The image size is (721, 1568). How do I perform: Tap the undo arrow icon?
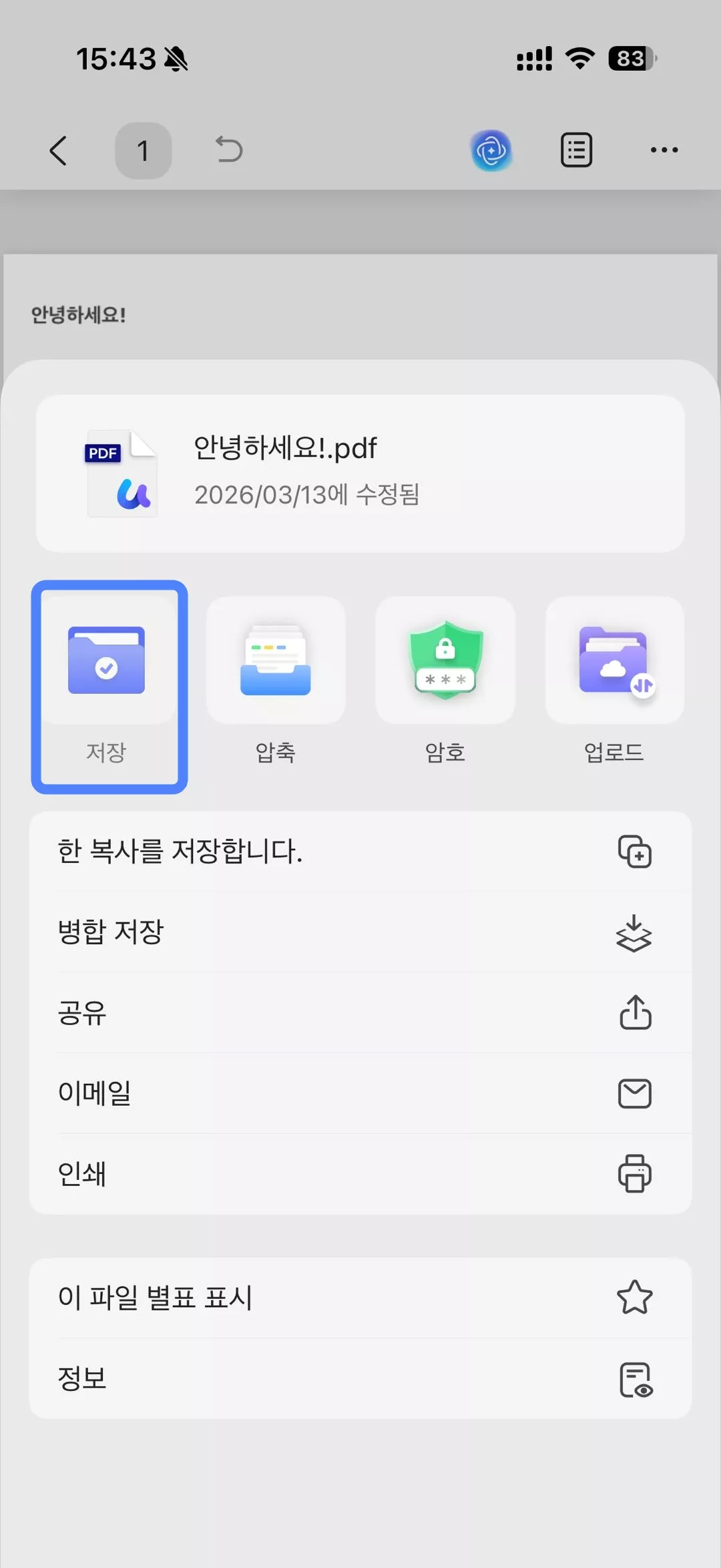point(228,150)
